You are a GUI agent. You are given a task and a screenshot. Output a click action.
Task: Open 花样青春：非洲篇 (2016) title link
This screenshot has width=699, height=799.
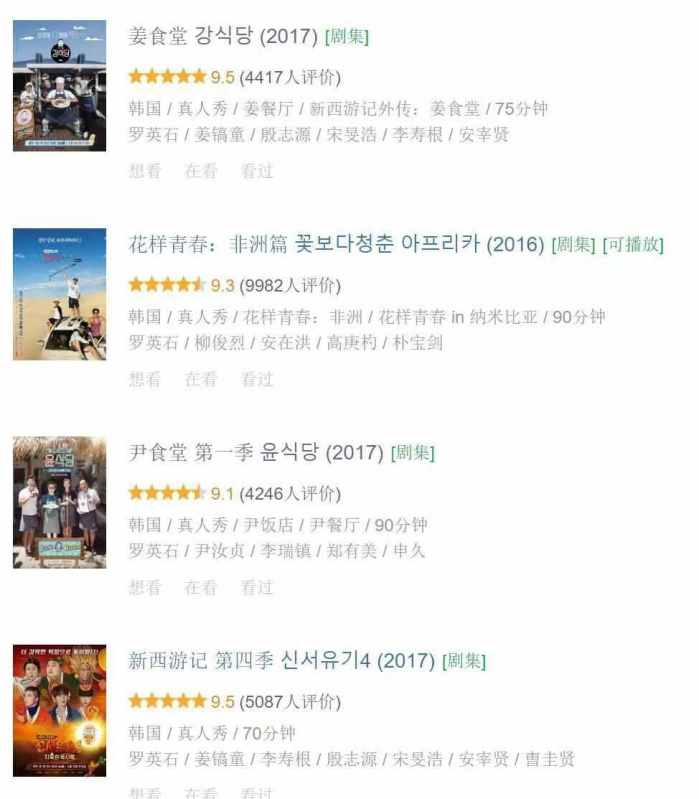pos(336,245)
